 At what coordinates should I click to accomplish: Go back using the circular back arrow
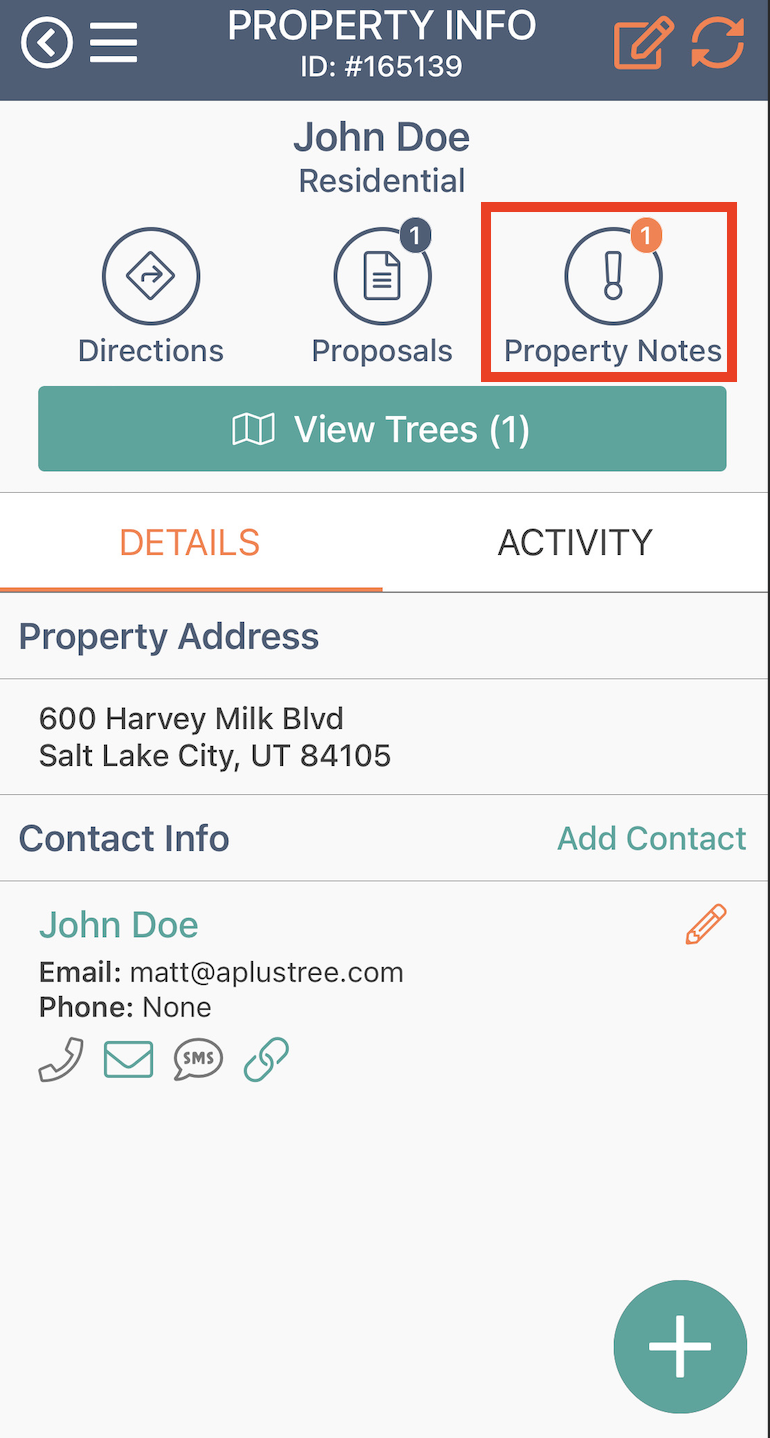click(46, 43)
